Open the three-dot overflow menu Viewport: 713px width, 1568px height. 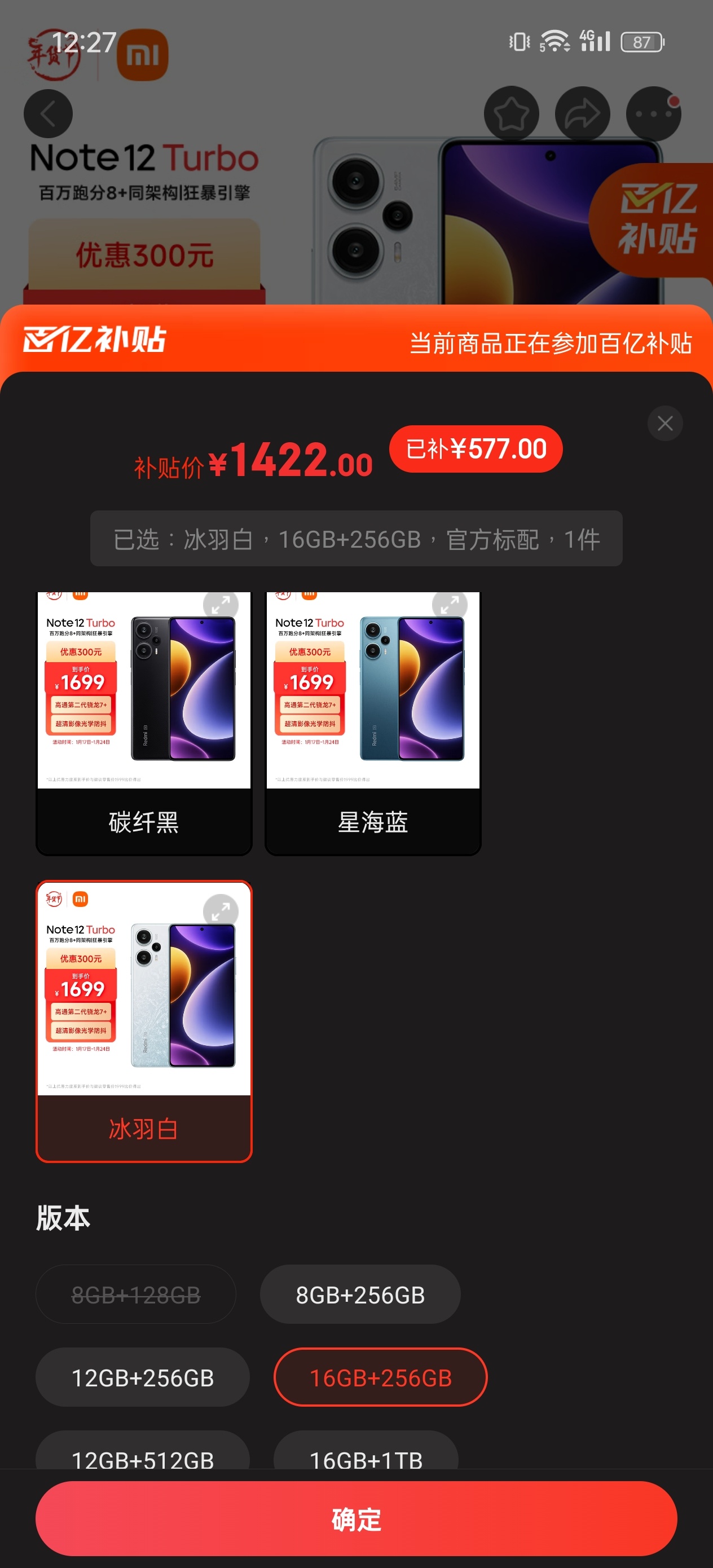653,114
